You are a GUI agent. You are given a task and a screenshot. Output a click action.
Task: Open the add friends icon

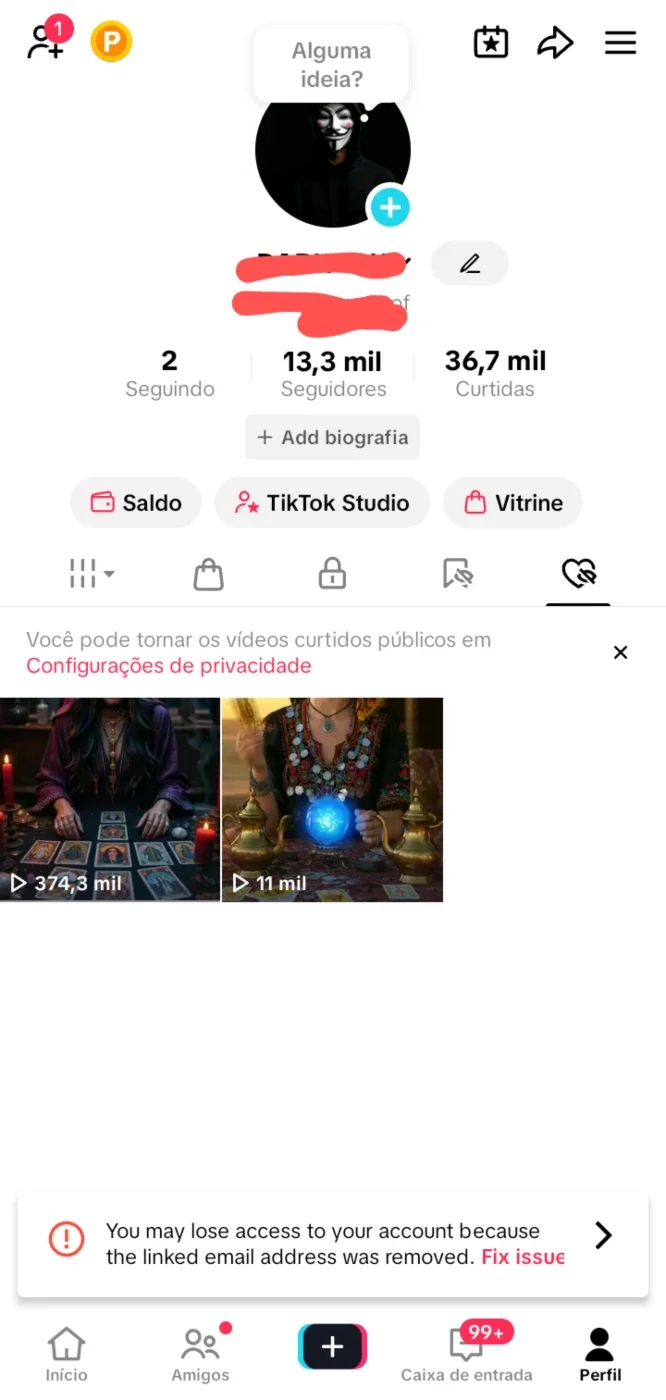(x=46, y=40)
